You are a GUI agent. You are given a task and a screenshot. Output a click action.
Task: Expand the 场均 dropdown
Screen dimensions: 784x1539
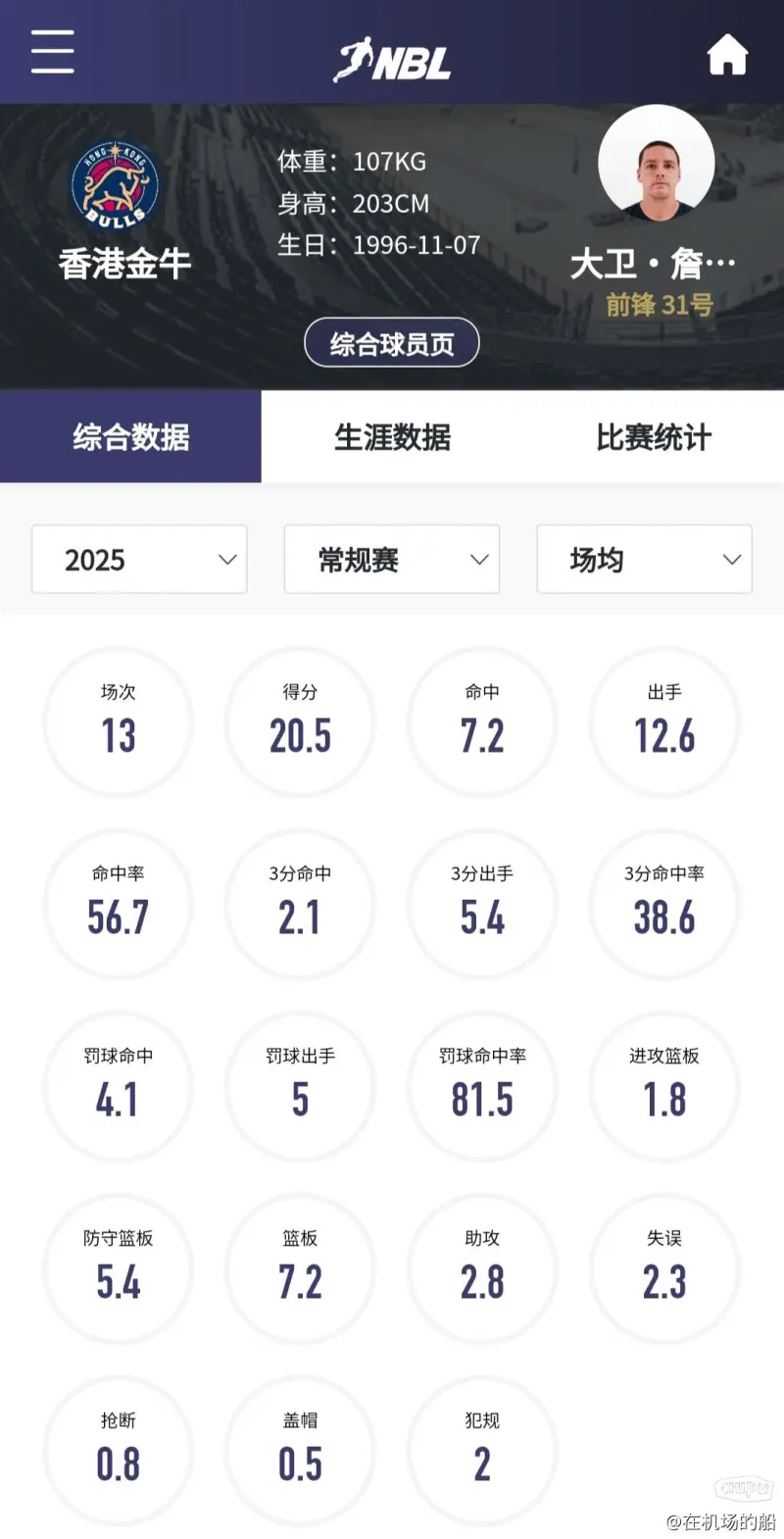[x=644, y=560]
